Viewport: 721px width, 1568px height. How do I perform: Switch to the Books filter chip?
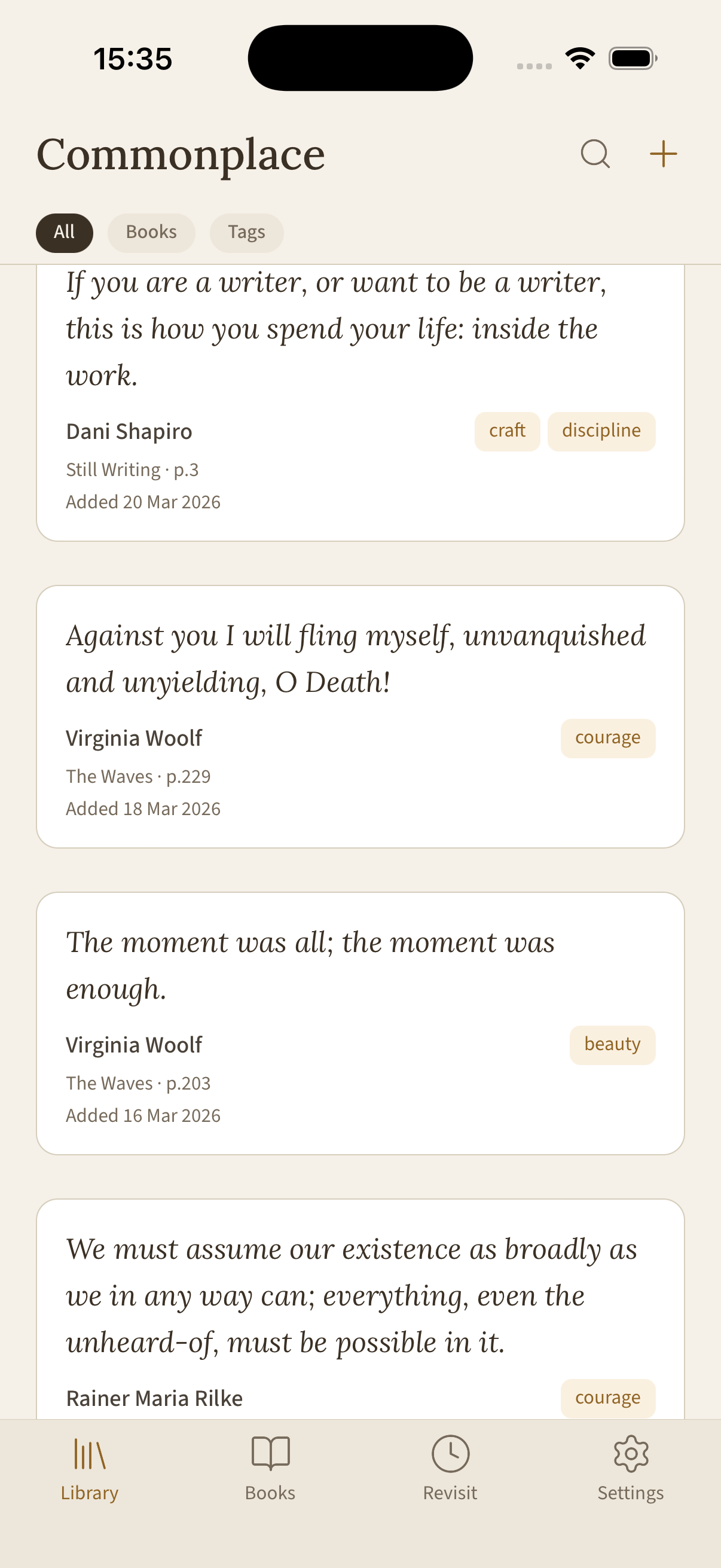[x=151, y=233]
